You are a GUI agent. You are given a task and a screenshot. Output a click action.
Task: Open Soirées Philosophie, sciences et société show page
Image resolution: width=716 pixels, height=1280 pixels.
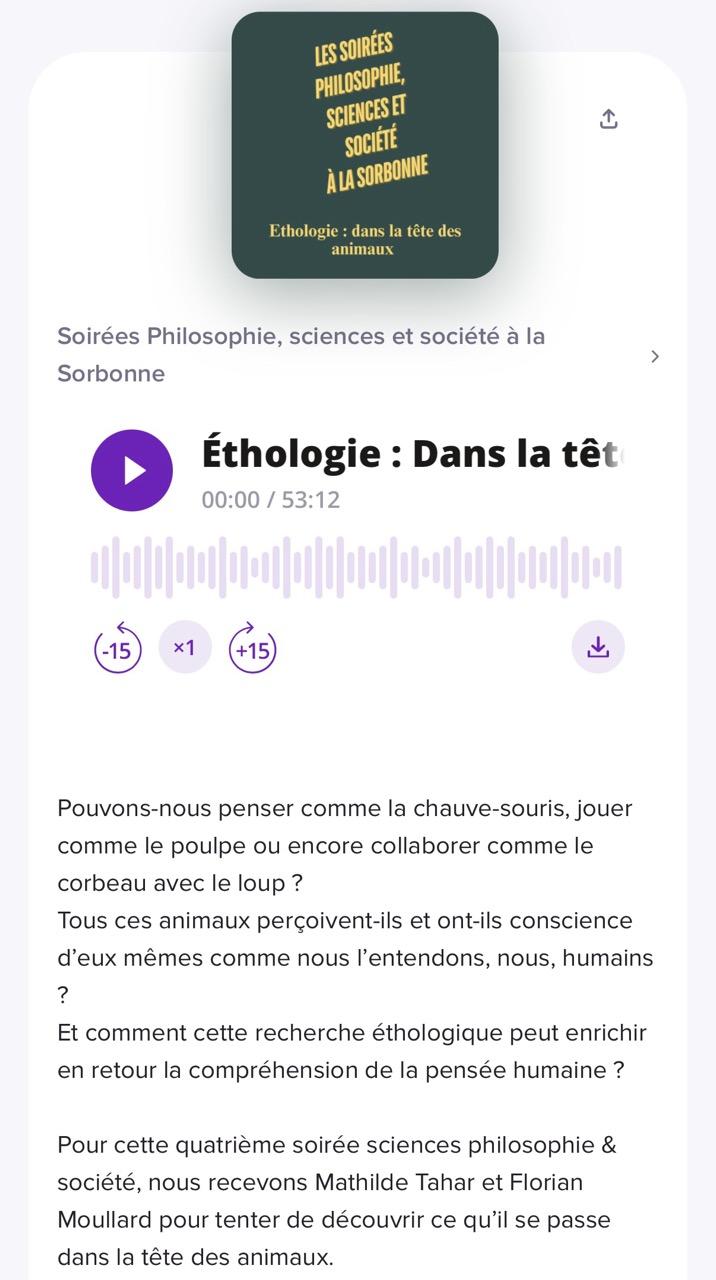[300, 355]
